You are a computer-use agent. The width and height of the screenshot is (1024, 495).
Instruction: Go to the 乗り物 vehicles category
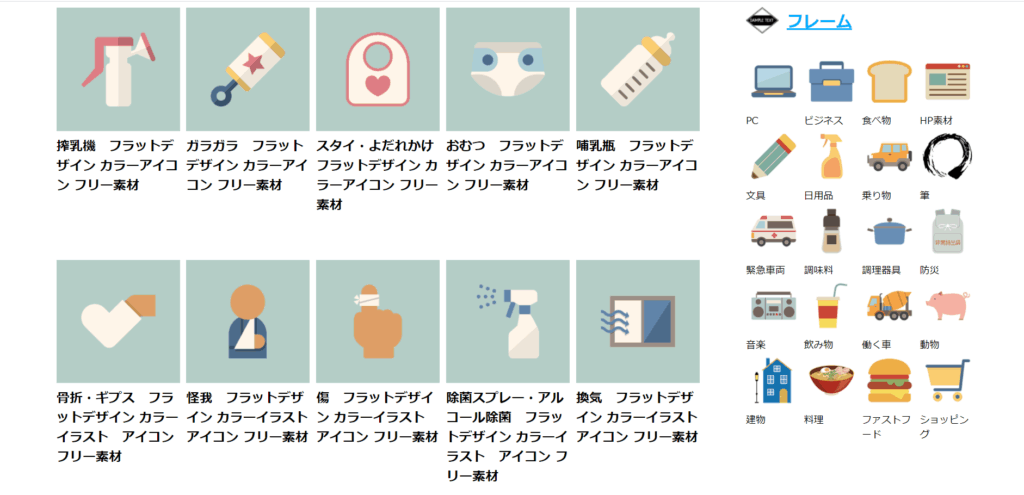coord(889,156)
